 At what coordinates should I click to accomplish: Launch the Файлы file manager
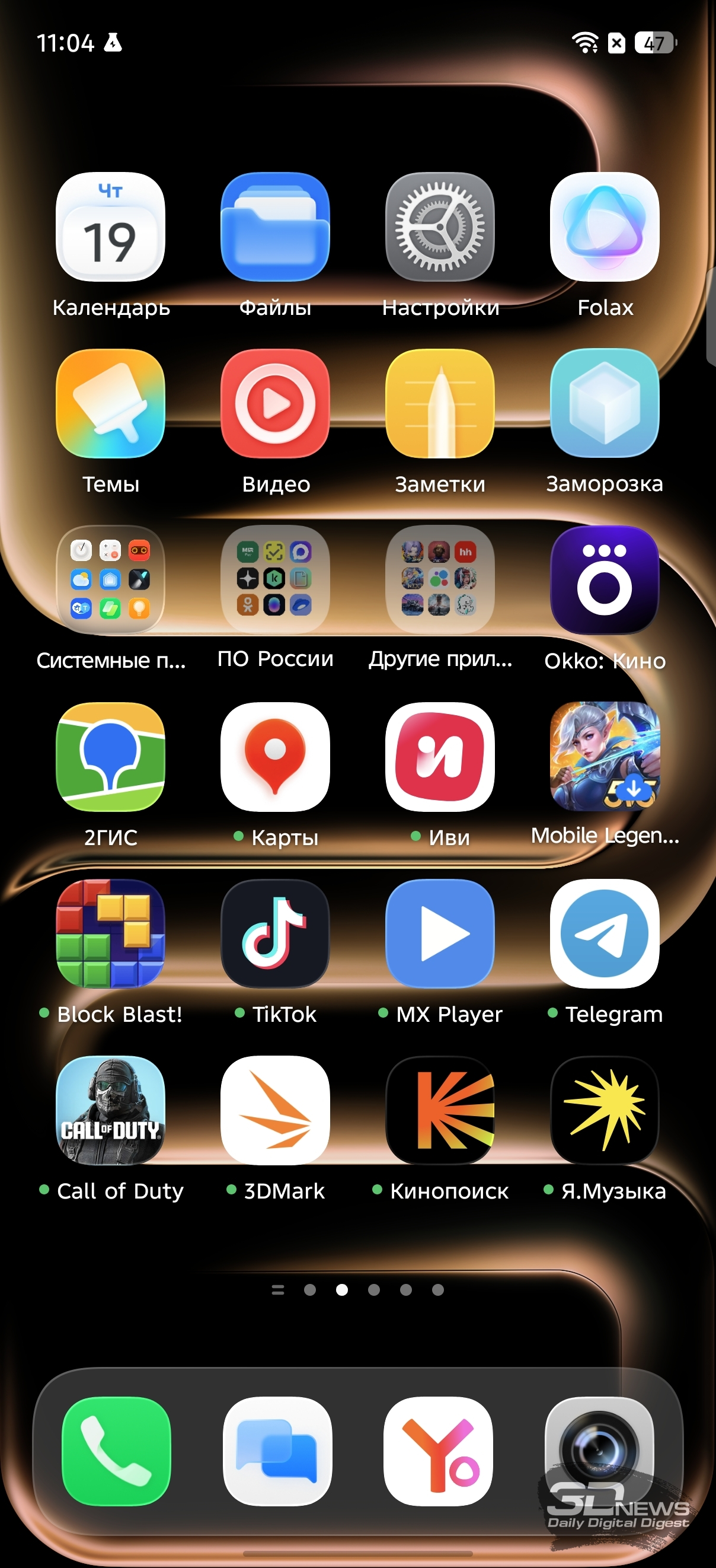(275, 227)
